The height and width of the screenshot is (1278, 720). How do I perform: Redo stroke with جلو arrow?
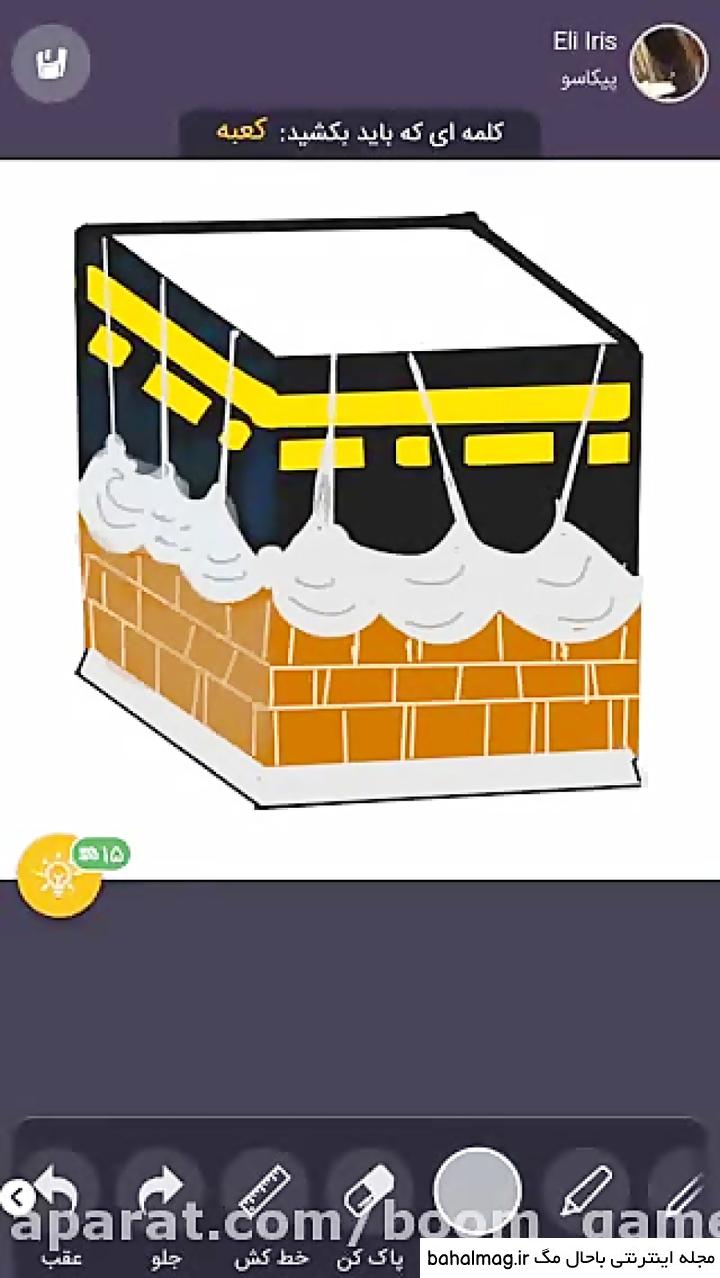click(158, 1194)
